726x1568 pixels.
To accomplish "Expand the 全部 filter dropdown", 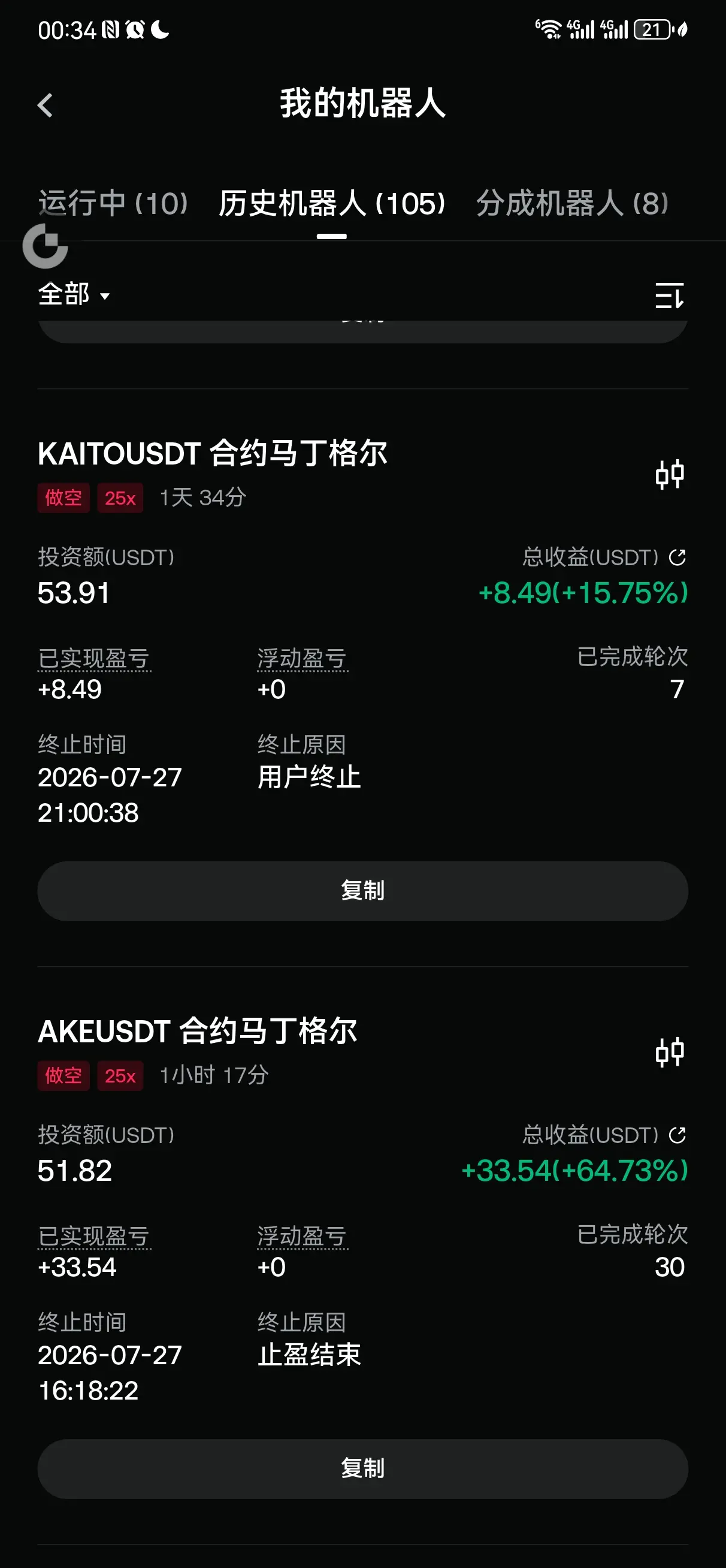I will click(x=74, y=295).
